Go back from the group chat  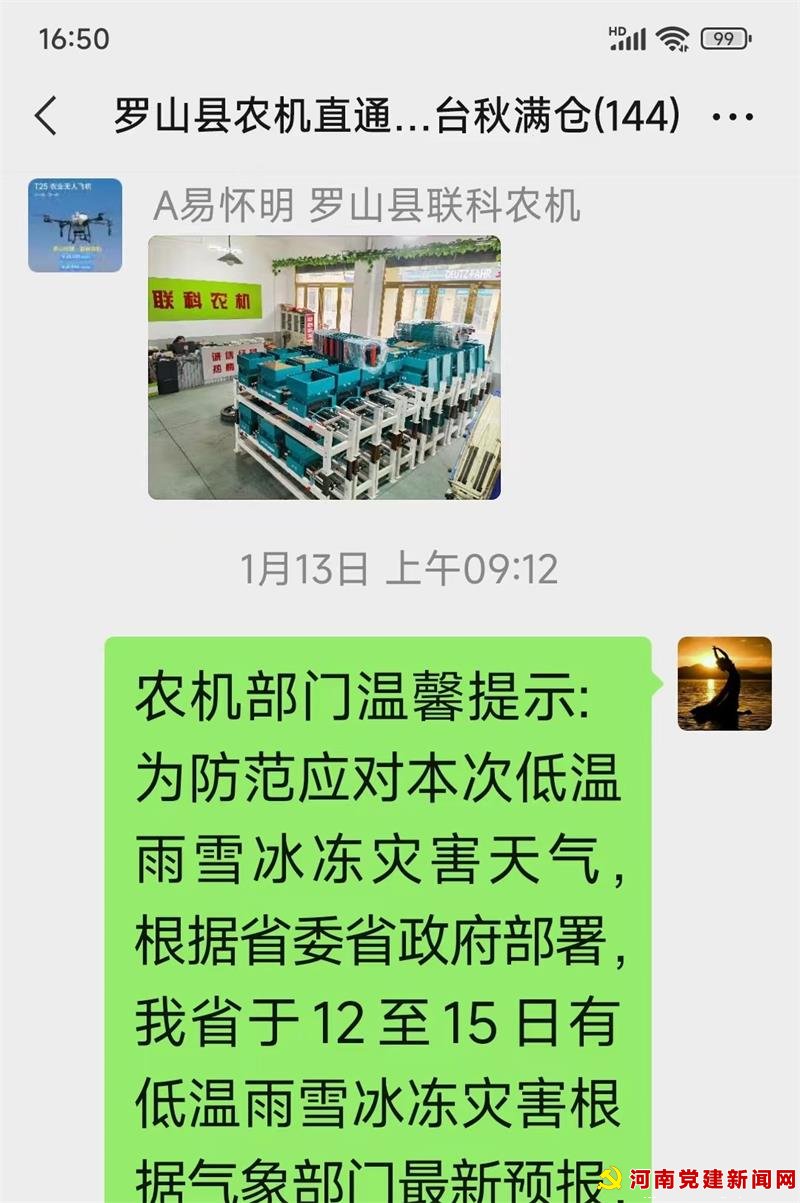[x=45, y=117]
